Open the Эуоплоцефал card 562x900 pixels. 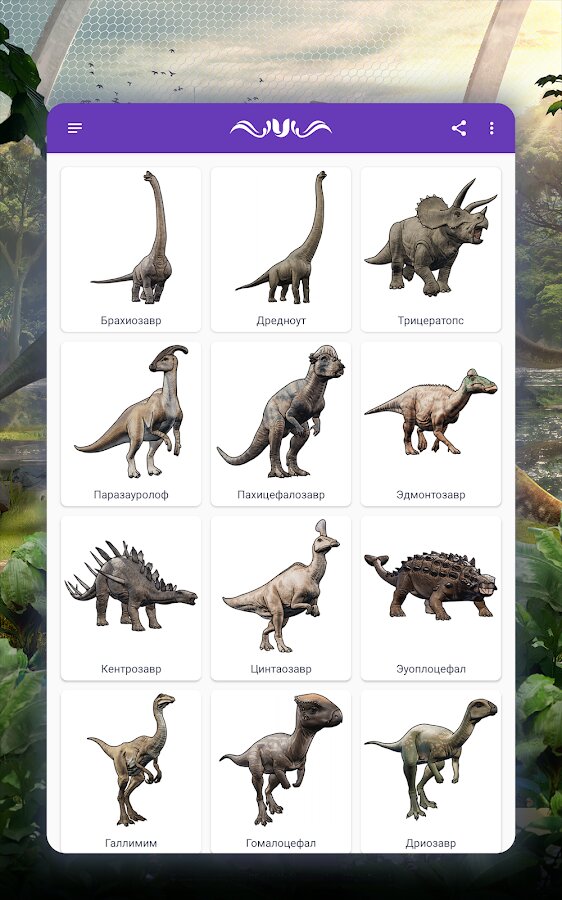pos(431,598)
